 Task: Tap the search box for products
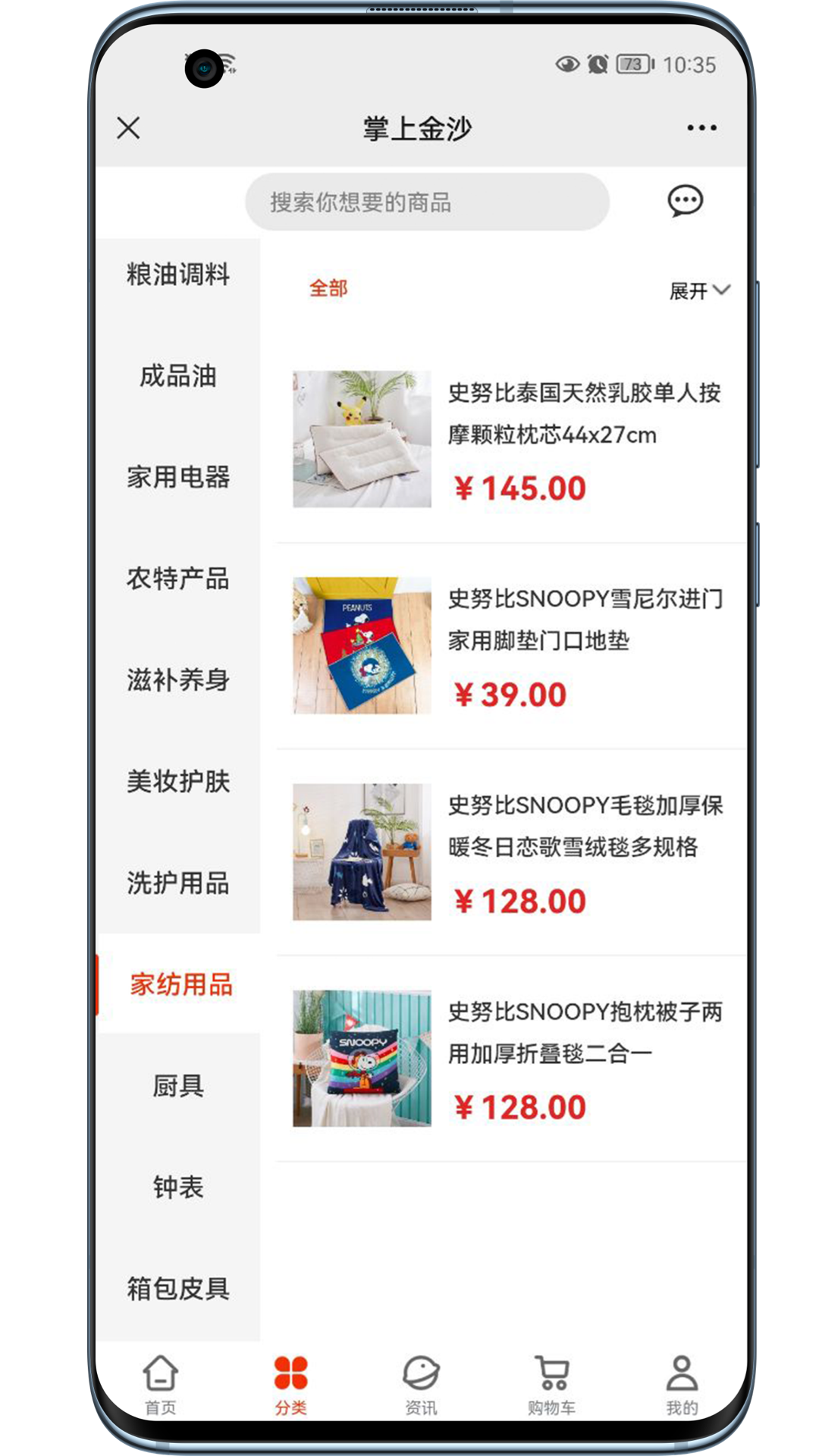coord(427,202)
